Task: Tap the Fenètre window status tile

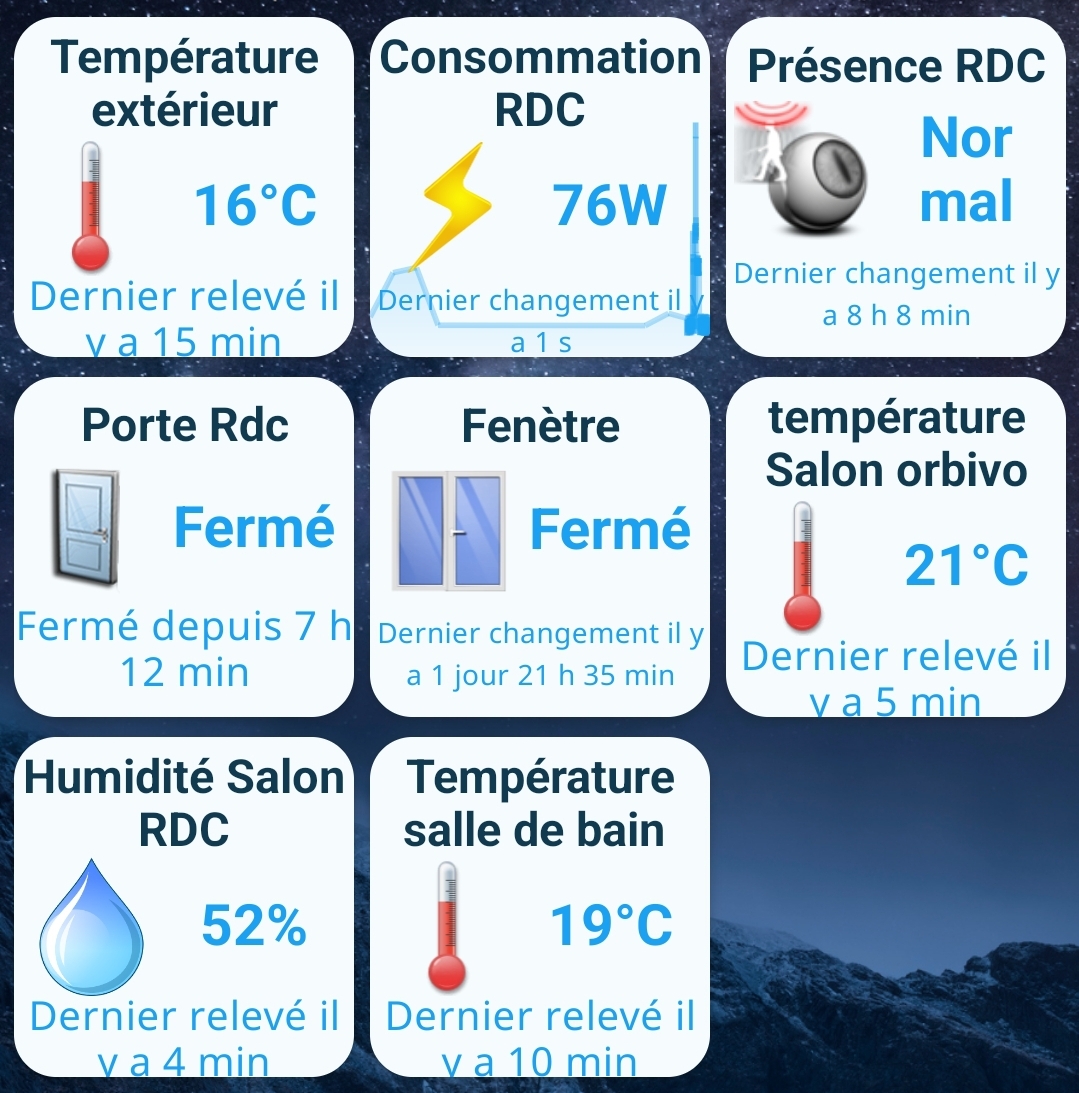Action: click(x=540, y=547)
